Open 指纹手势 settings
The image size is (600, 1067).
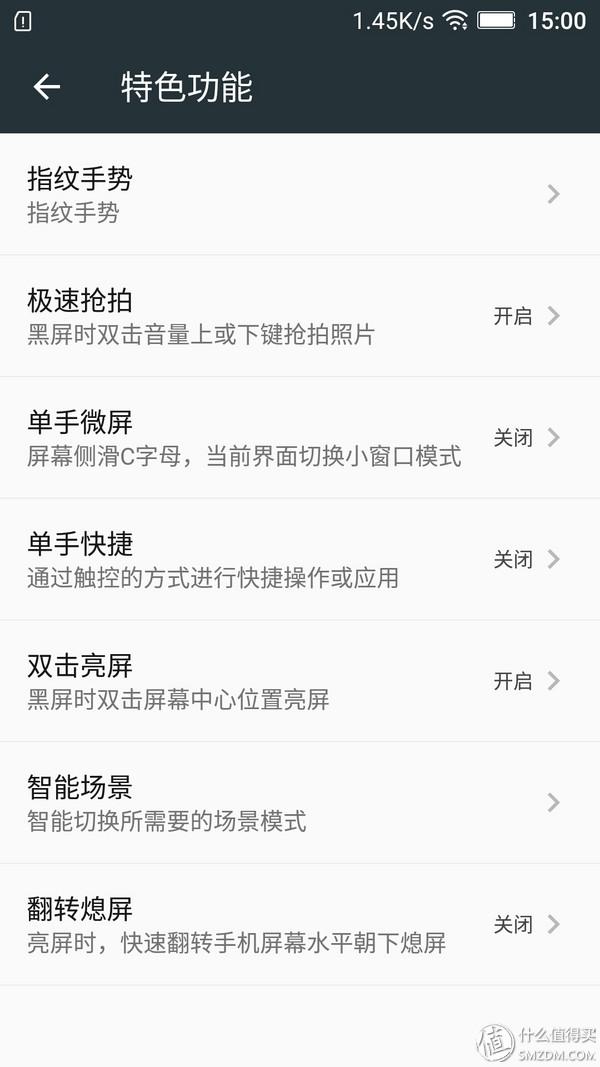(300, 194)
